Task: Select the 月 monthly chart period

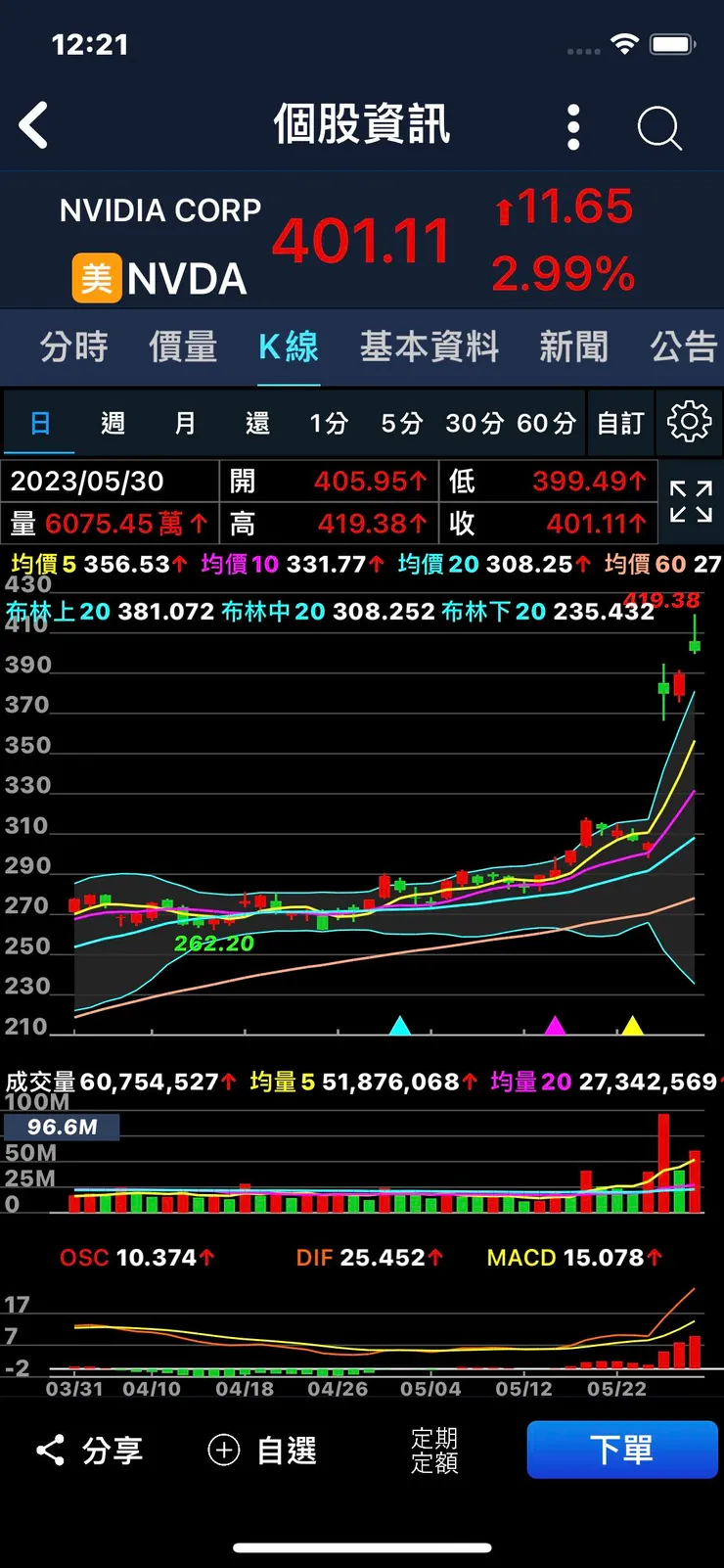Action: click(185, 423)
